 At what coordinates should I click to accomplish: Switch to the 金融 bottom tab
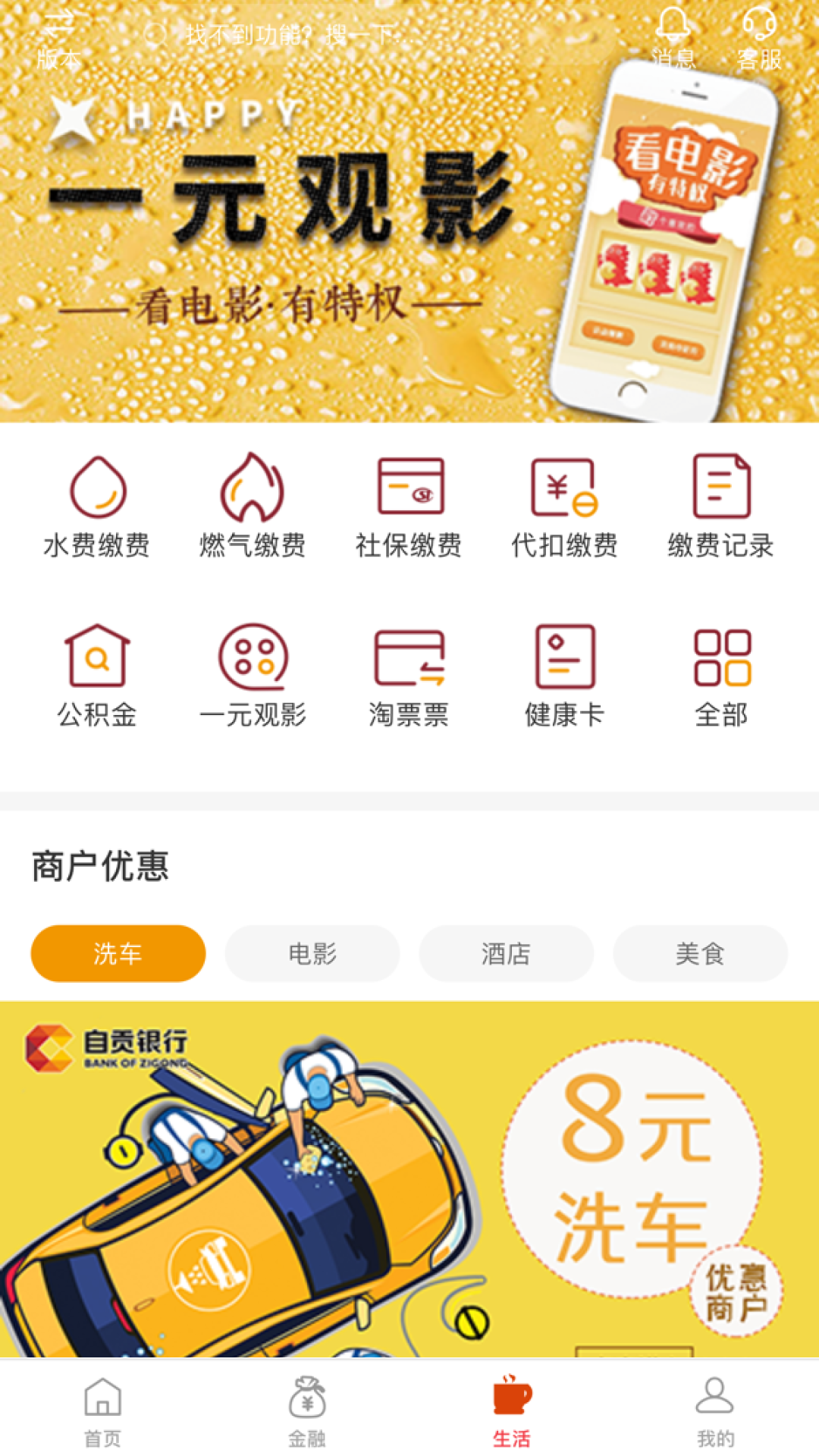click(x=307, y=1410)
